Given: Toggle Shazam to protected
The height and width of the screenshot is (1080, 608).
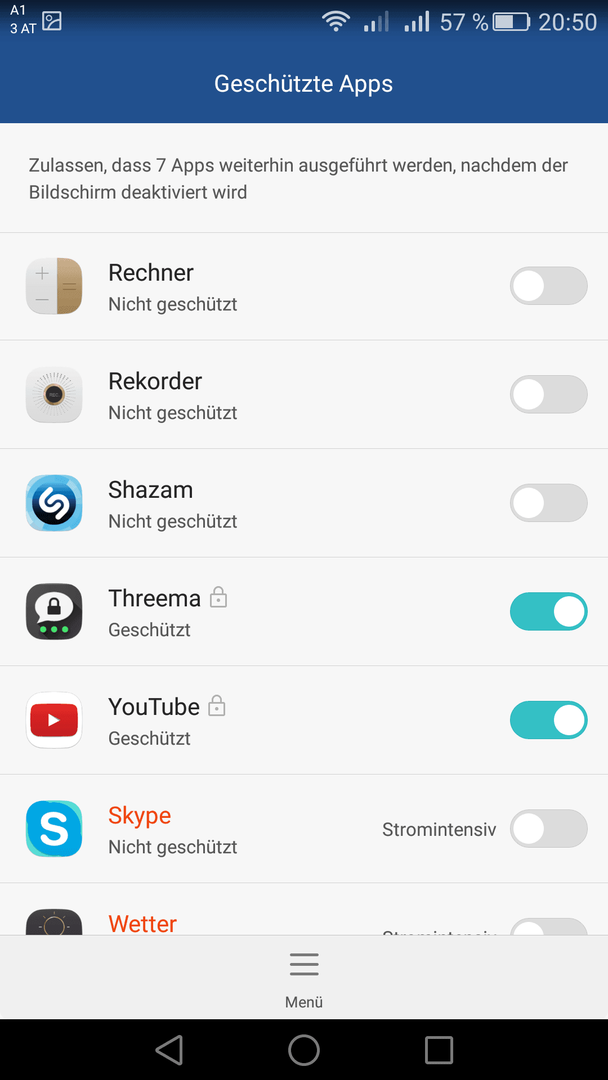Looking at the screenshot, I should pyautogui.click(x=548, y=503).
